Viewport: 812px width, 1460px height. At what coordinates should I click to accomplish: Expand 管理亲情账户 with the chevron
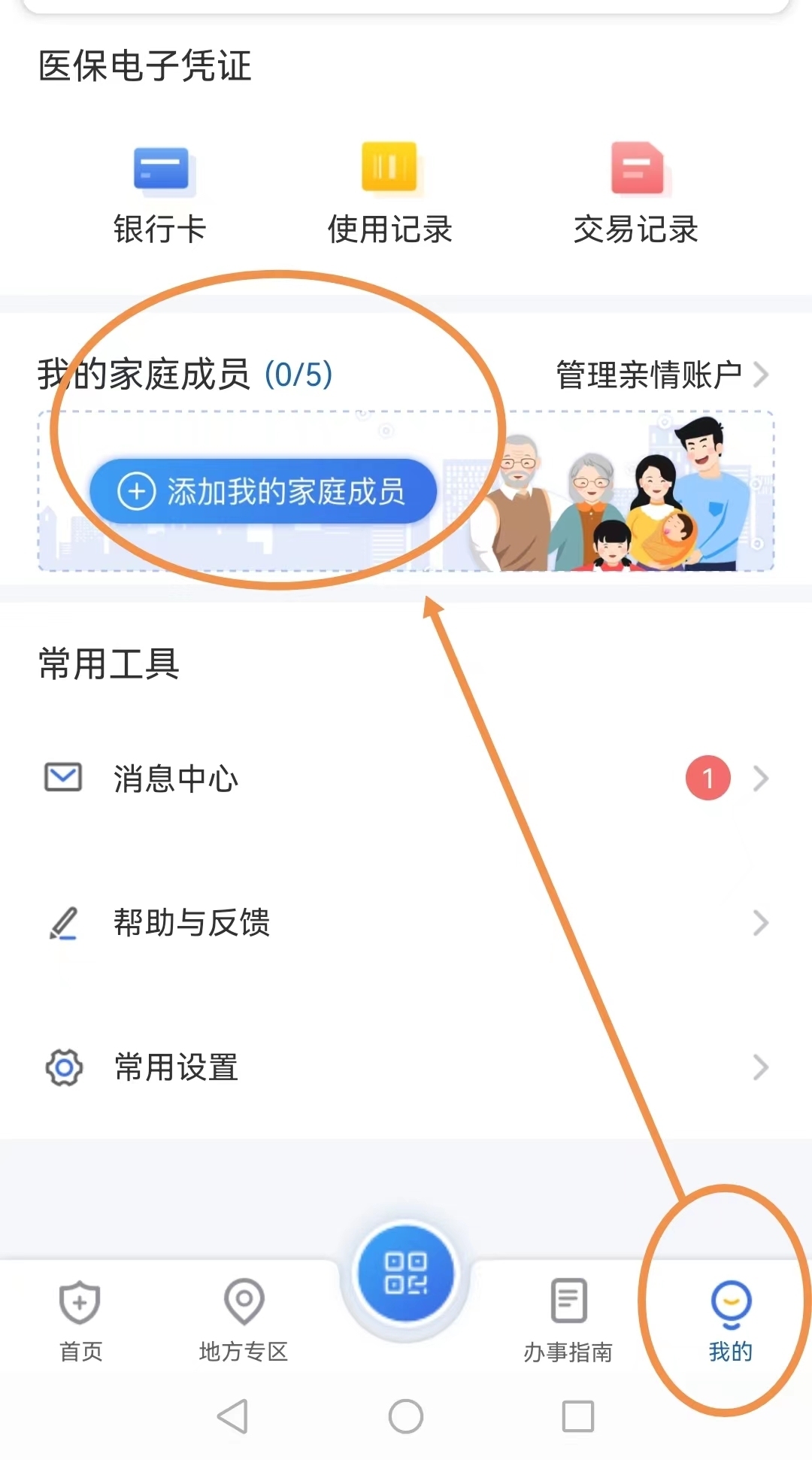[x=763, y=375]
